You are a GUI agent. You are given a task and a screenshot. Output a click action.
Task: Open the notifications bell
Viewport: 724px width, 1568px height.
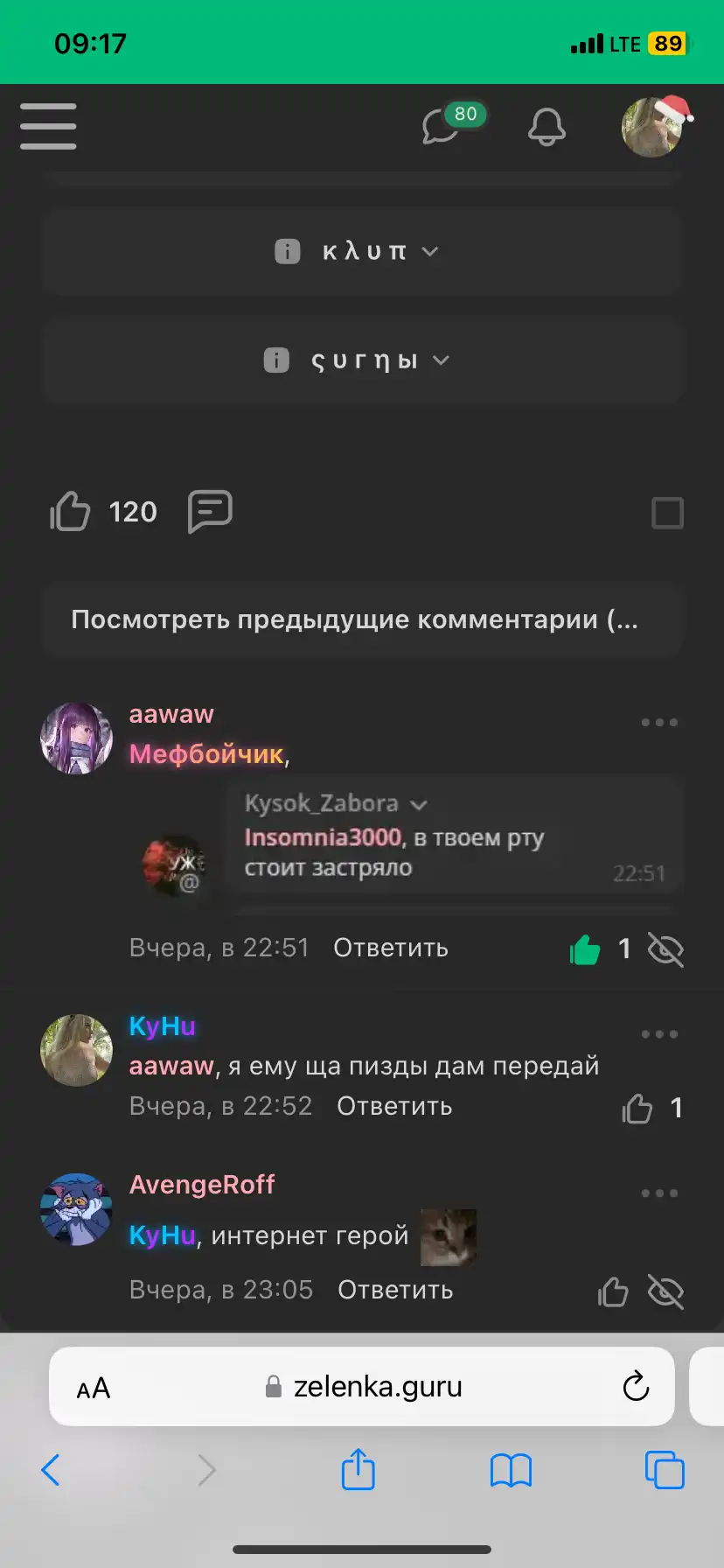point(546,127)
